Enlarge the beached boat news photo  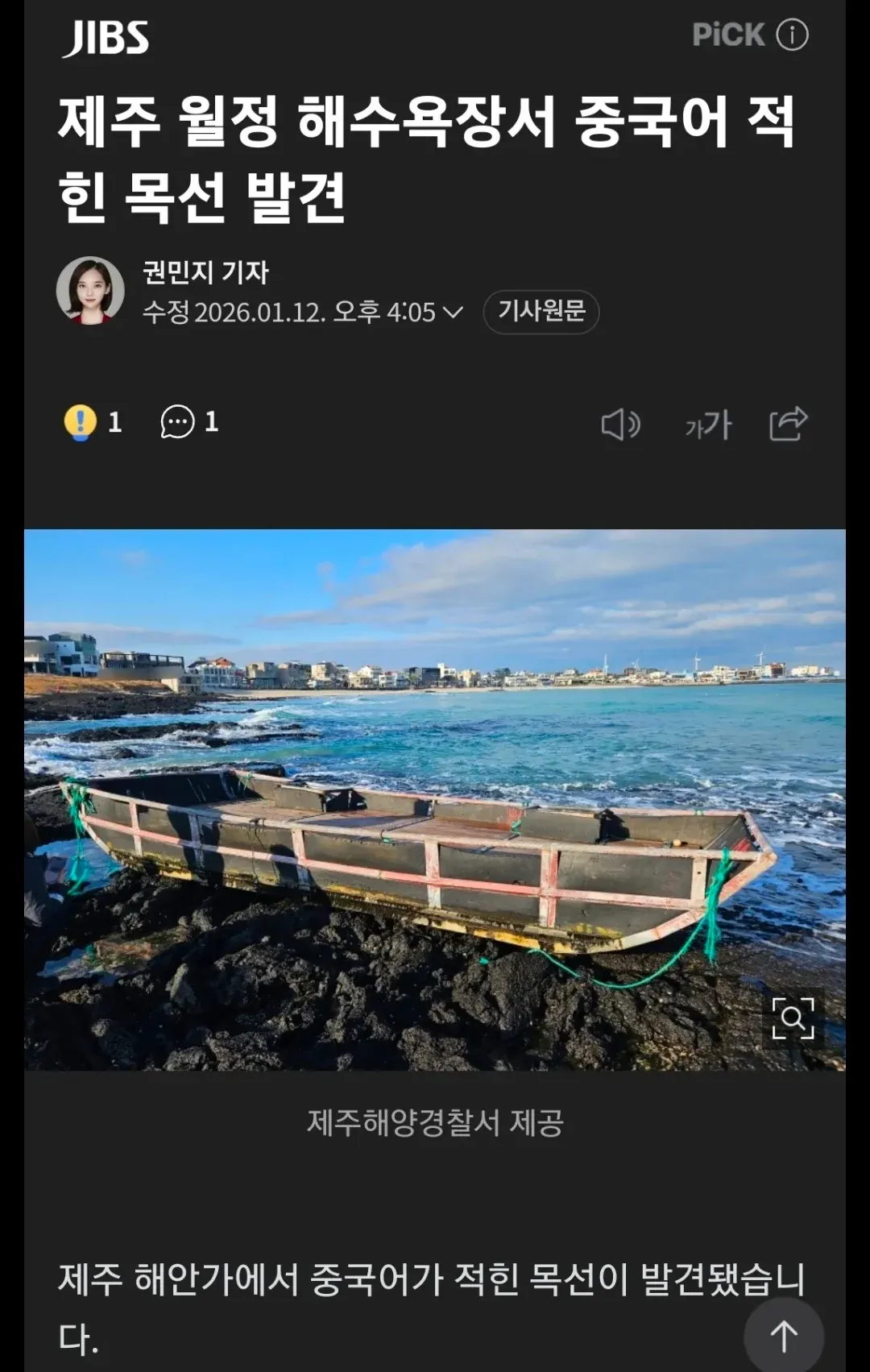pos(435,806)
